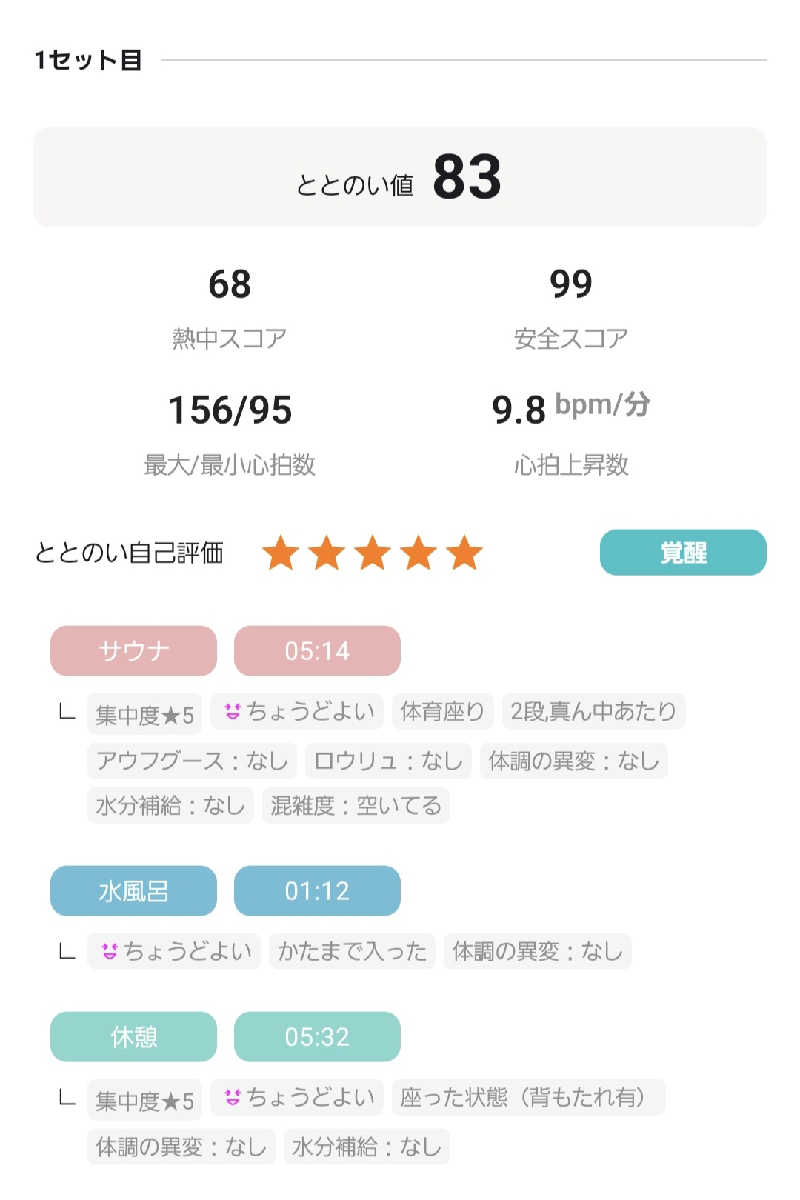Collapse the 休憩 session section
Viewport: 800px width, 1200px height.
(133, 1037)
